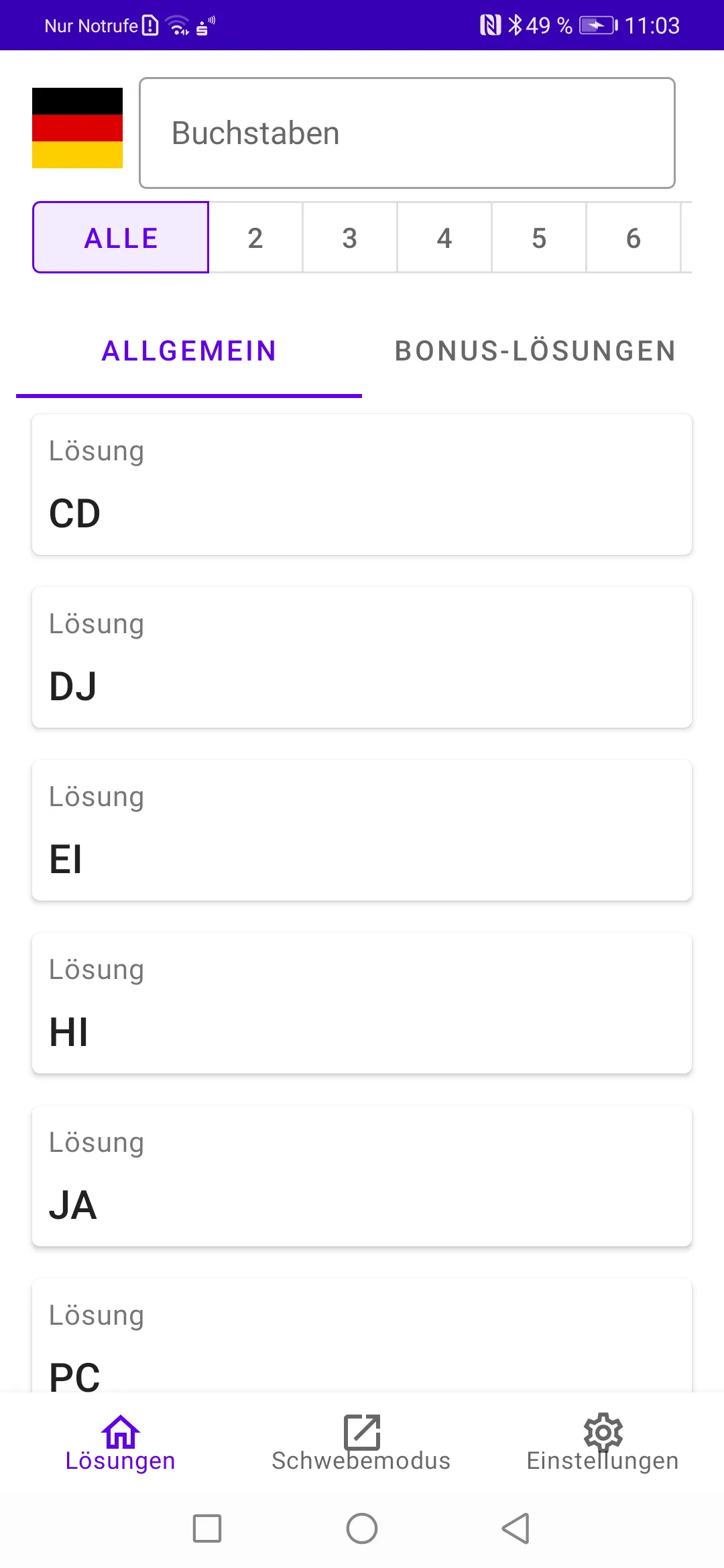Tap the German flag language selector
The height and width of the screenshot is (1568, 724).
77,128
